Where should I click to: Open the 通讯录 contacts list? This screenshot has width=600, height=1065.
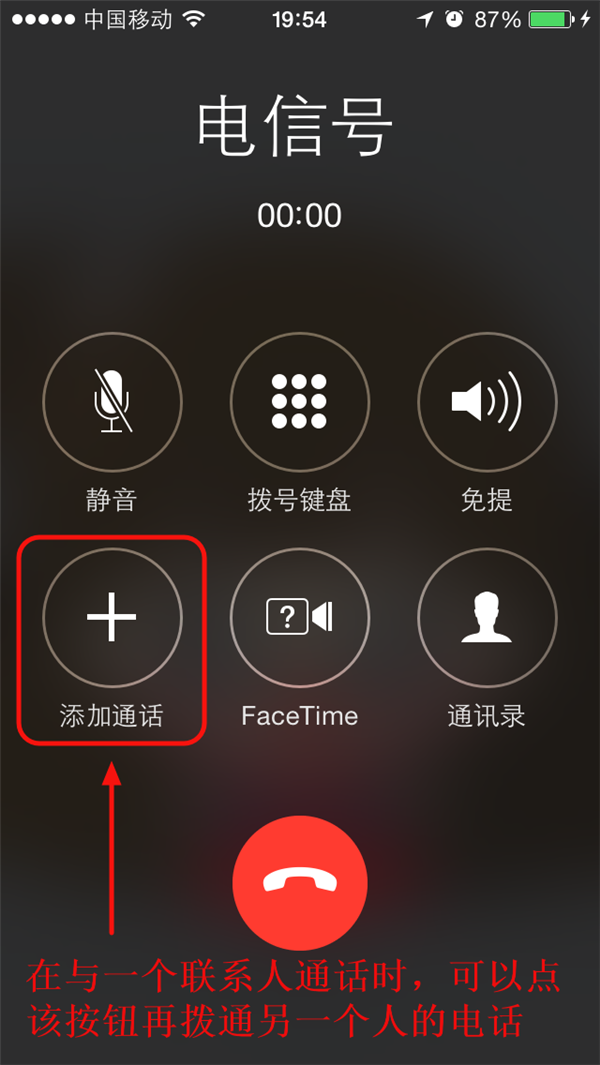pyautogui.click(x=487, y=618)
